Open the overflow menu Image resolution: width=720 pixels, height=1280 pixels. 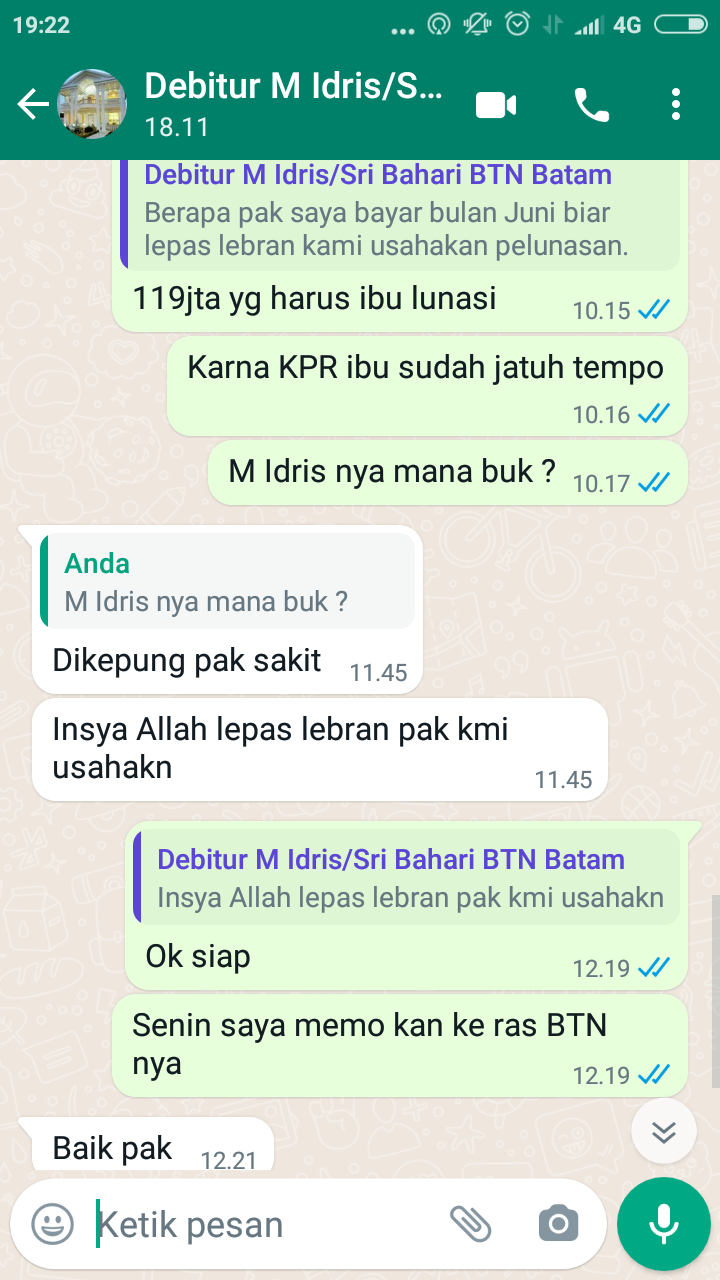(676, 104)
